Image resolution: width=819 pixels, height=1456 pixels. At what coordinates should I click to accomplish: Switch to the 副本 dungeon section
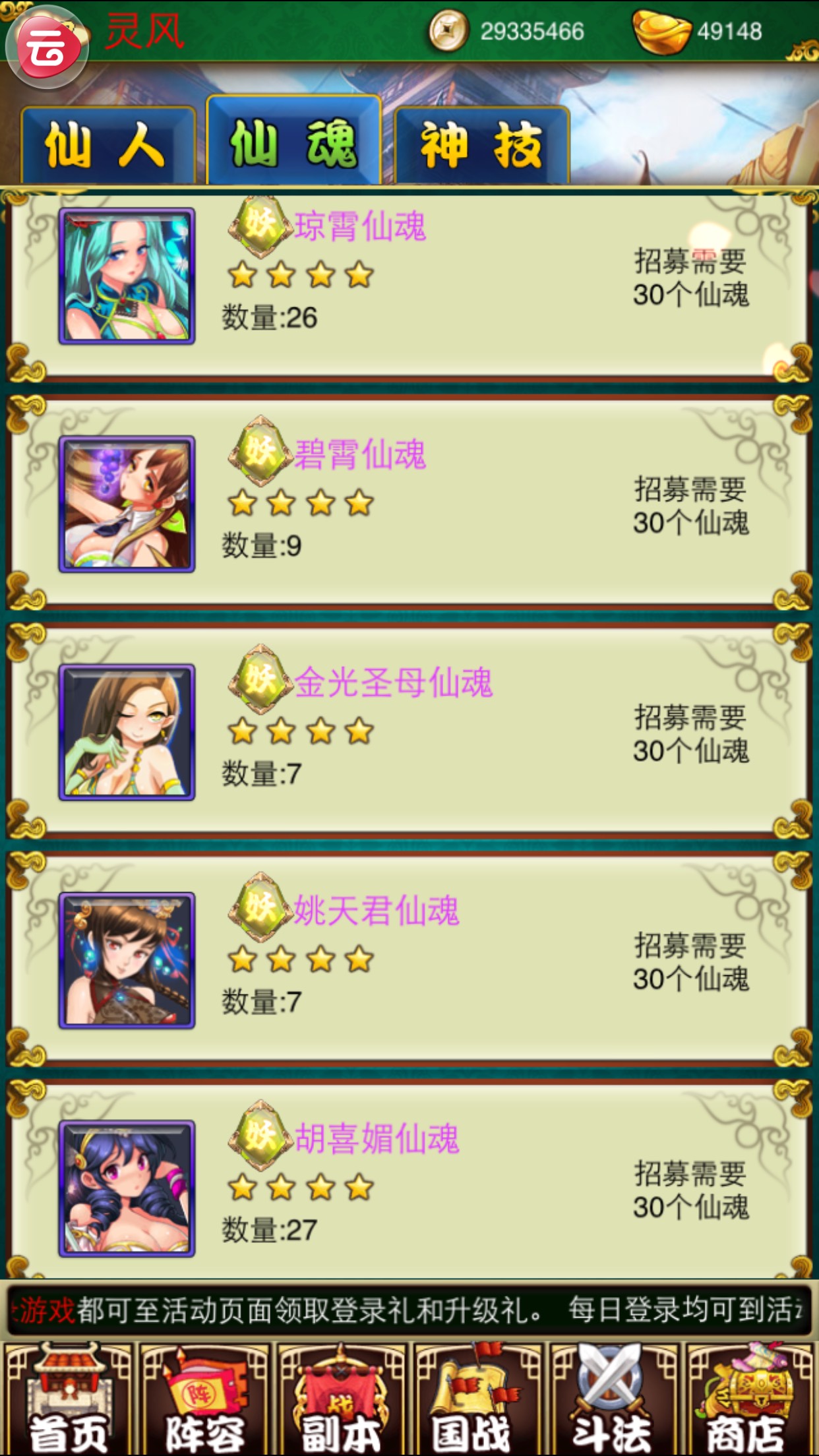(341, 1399)
